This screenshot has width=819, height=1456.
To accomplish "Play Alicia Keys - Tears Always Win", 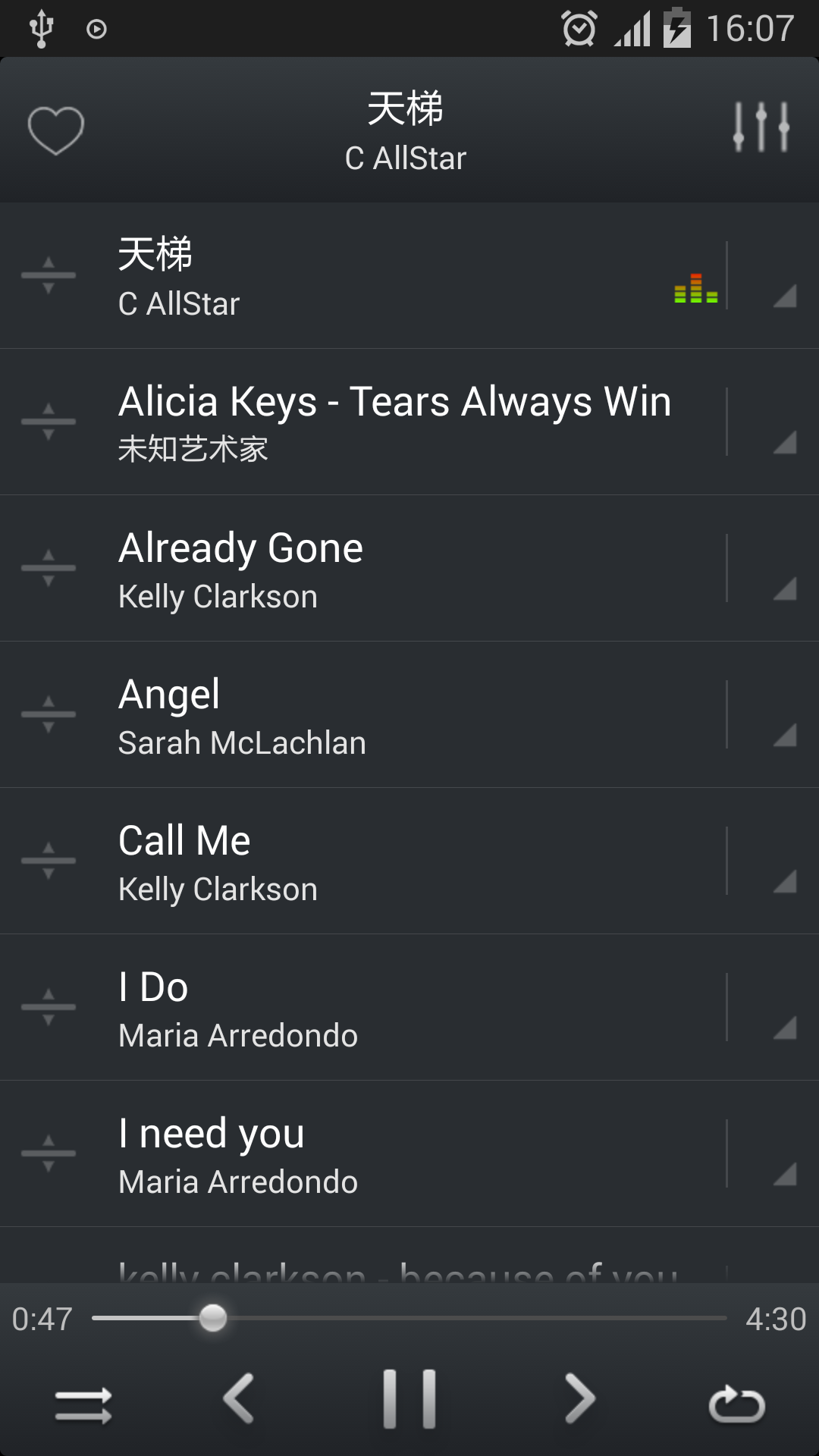I will (x=394, y=422).
